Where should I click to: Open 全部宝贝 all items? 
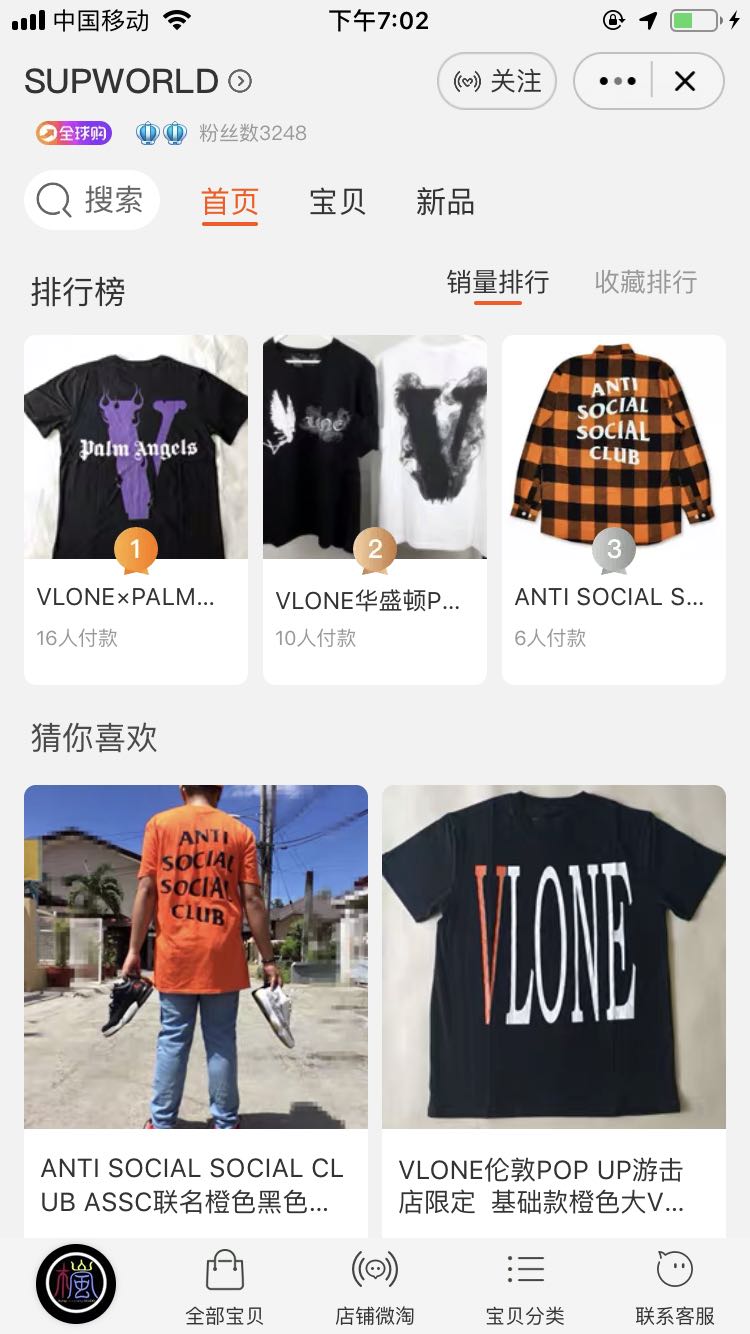tap(225, 1287)
